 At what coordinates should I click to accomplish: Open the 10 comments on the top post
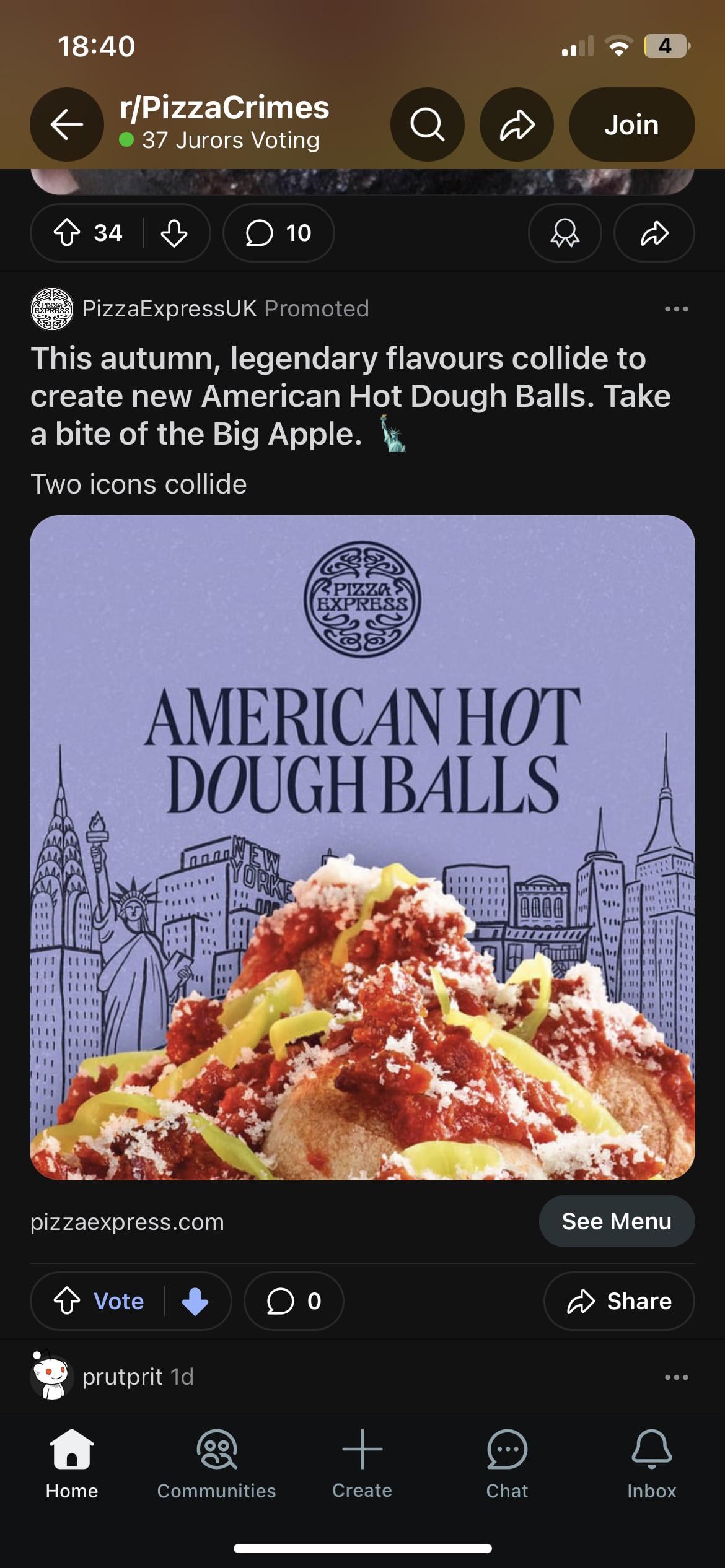[278, 233]
